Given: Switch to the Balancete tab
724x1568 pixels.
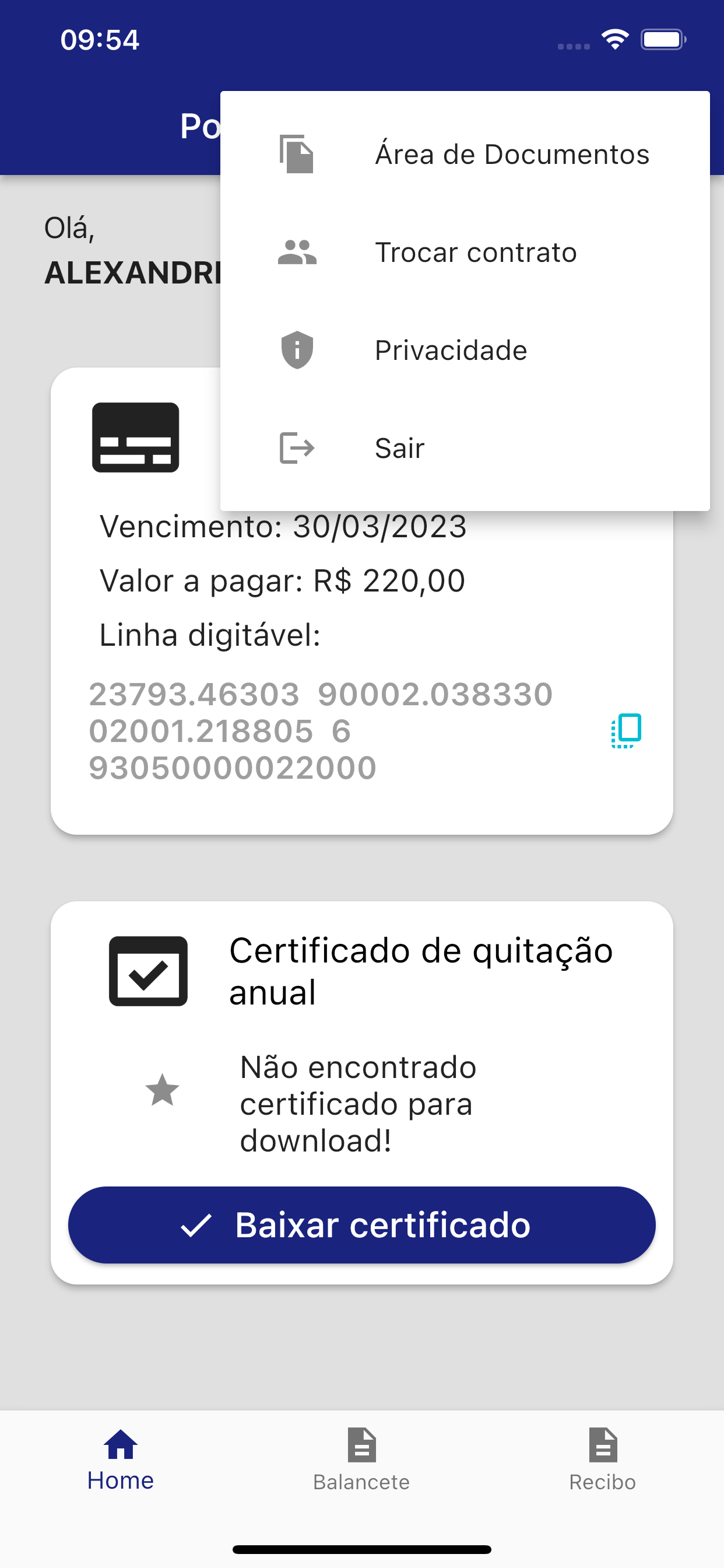Looking at the screenshot, I should click(x=361, y=1460).
